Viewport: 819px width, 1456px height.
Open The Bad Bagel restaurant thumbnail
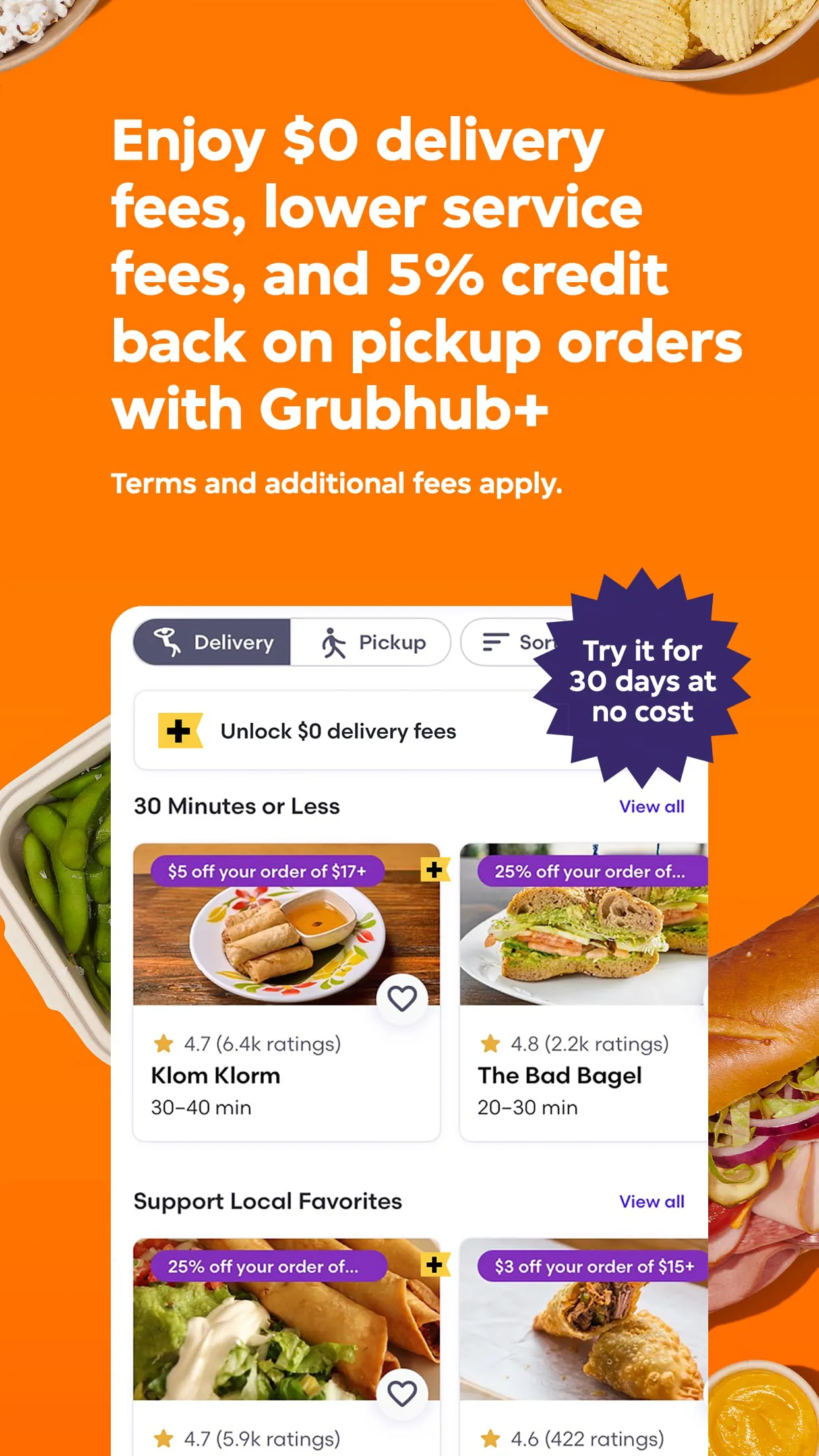tap(584, 943)
